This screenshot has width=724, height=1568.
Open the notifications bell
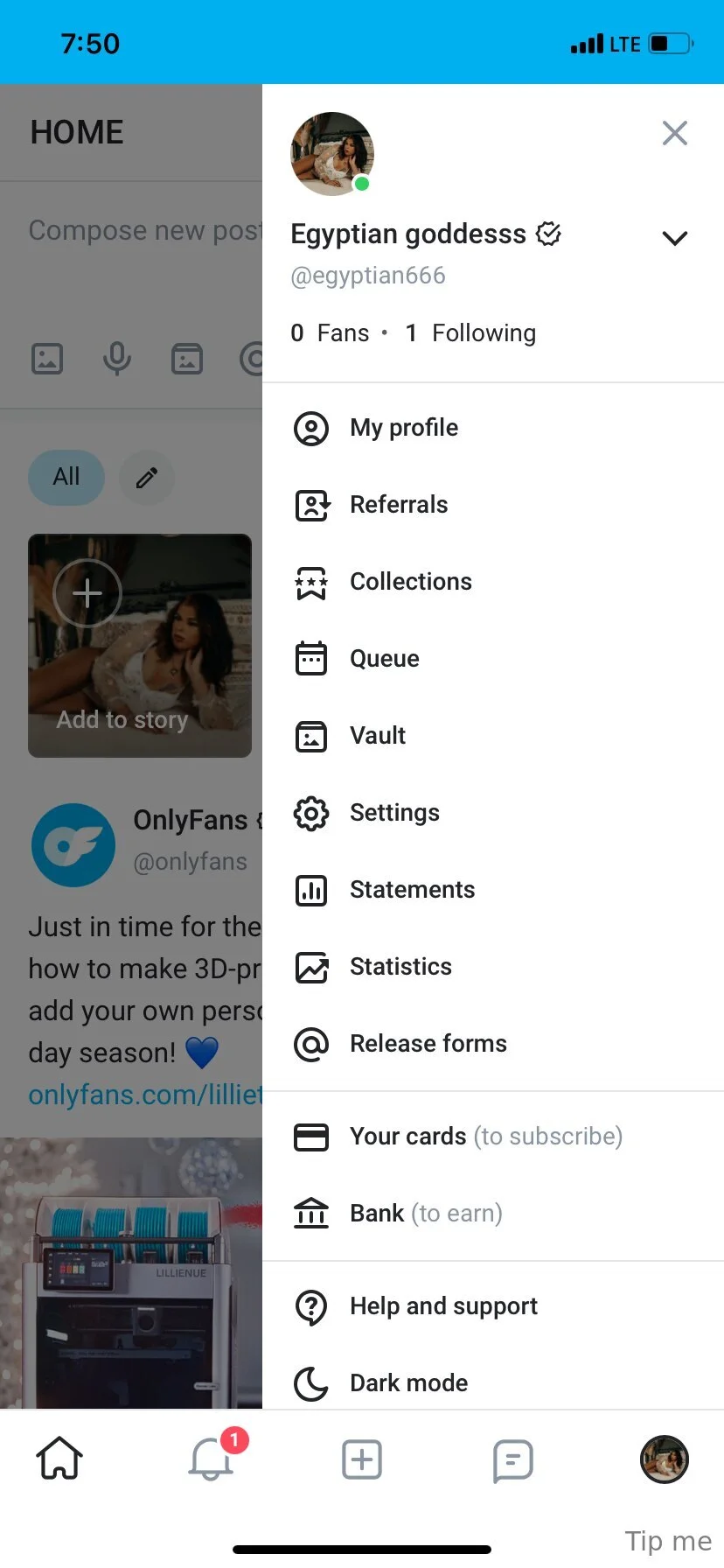pyautogui.click(x=211, y=1459)
